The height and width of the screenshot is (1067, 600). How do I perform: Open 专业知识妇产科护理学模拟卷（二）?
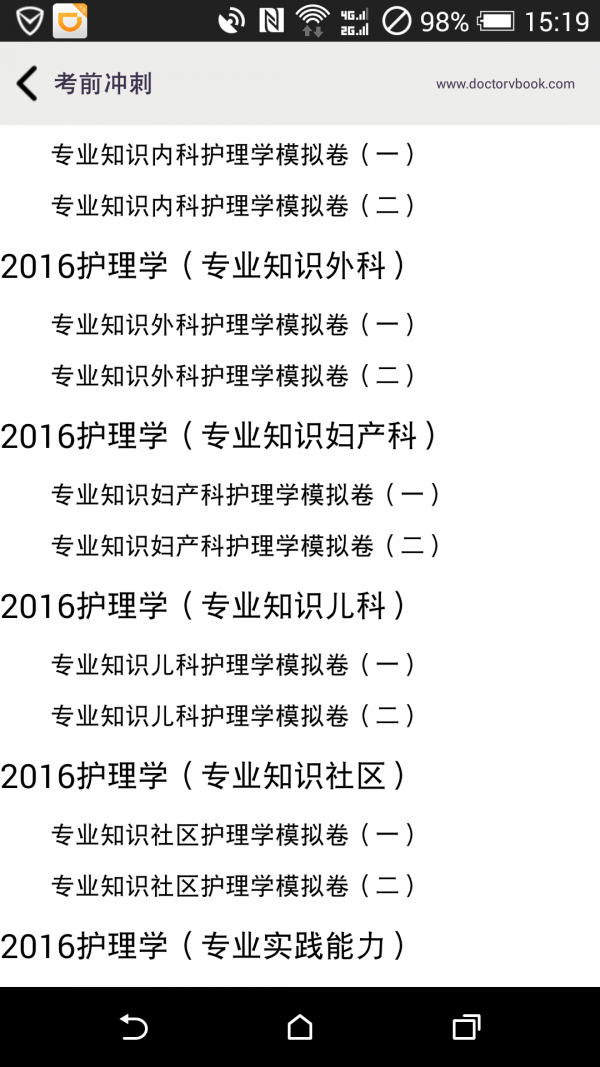pos(246,546)
